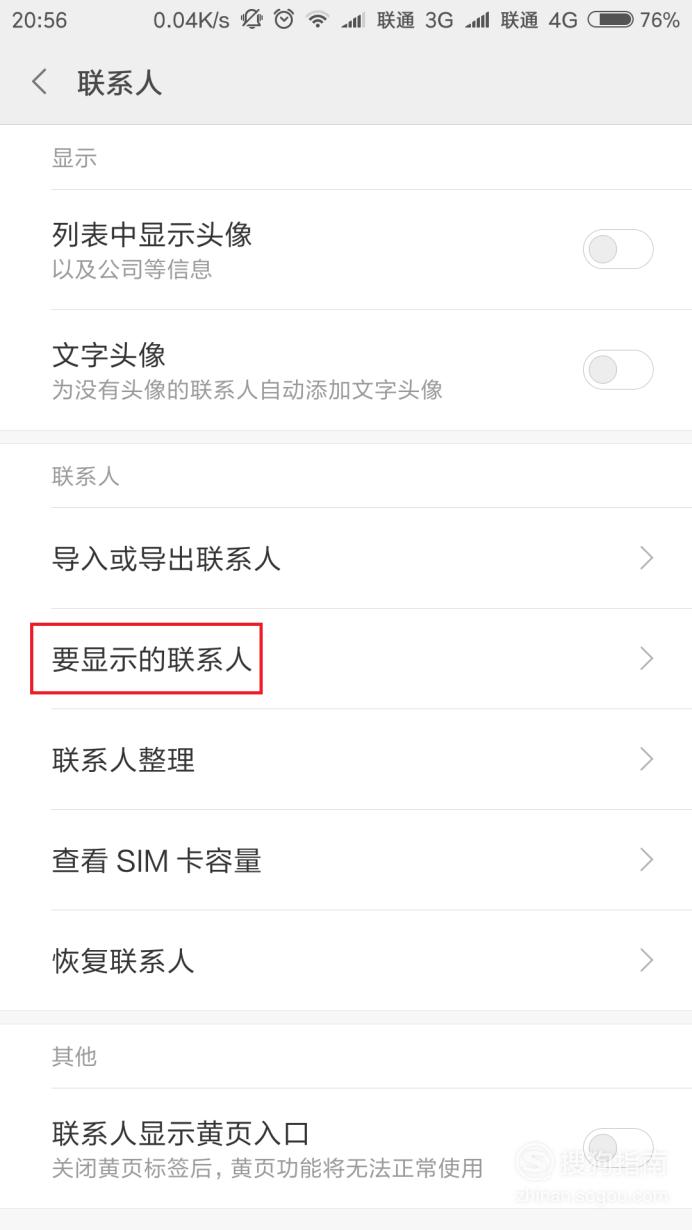
Task: Toggle the 联系人显示黄页入口 switch
Action: (x=618, y=1148)
